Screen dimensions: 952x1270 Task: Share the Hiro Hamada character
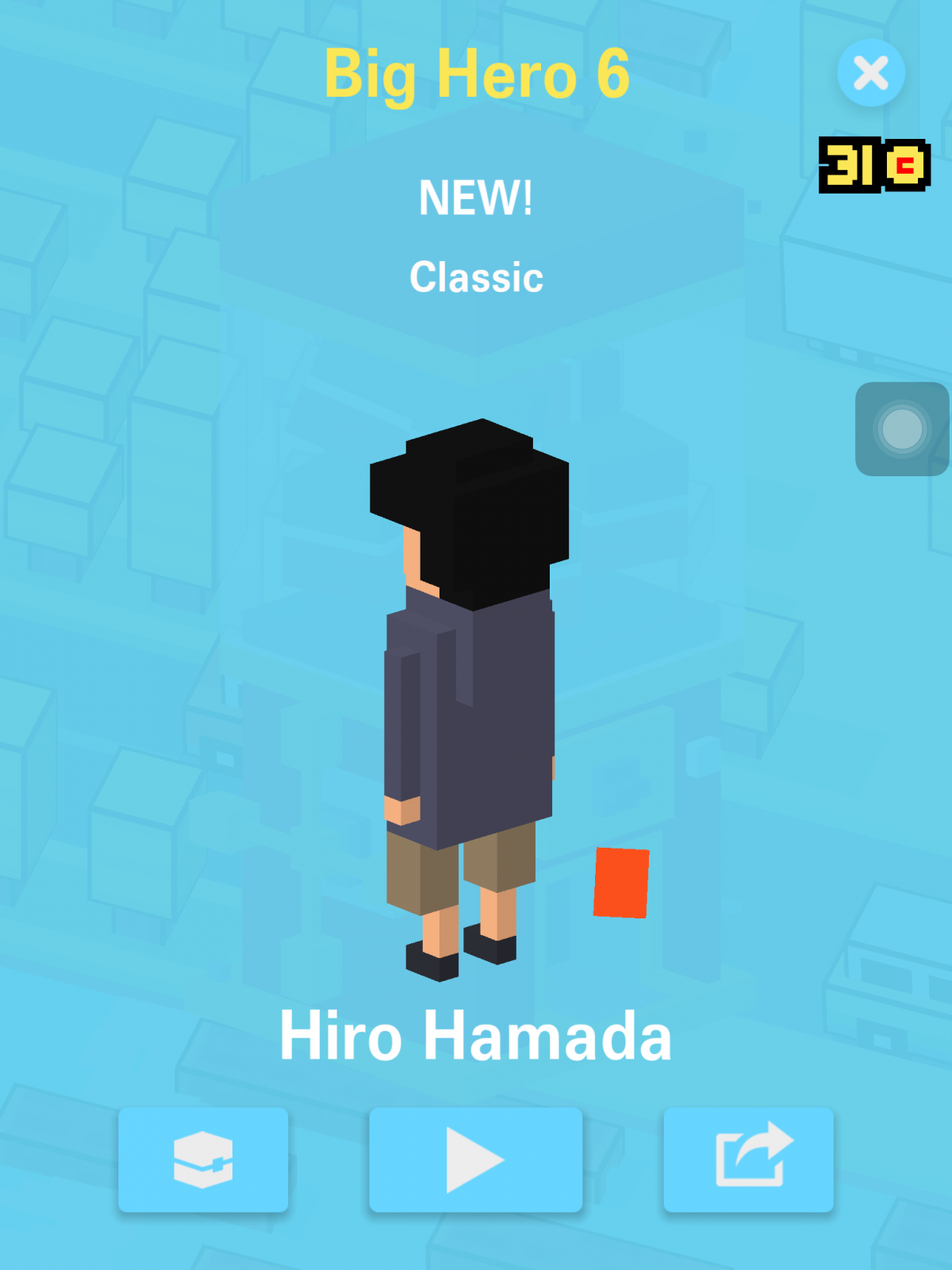tap(748, 1160)
